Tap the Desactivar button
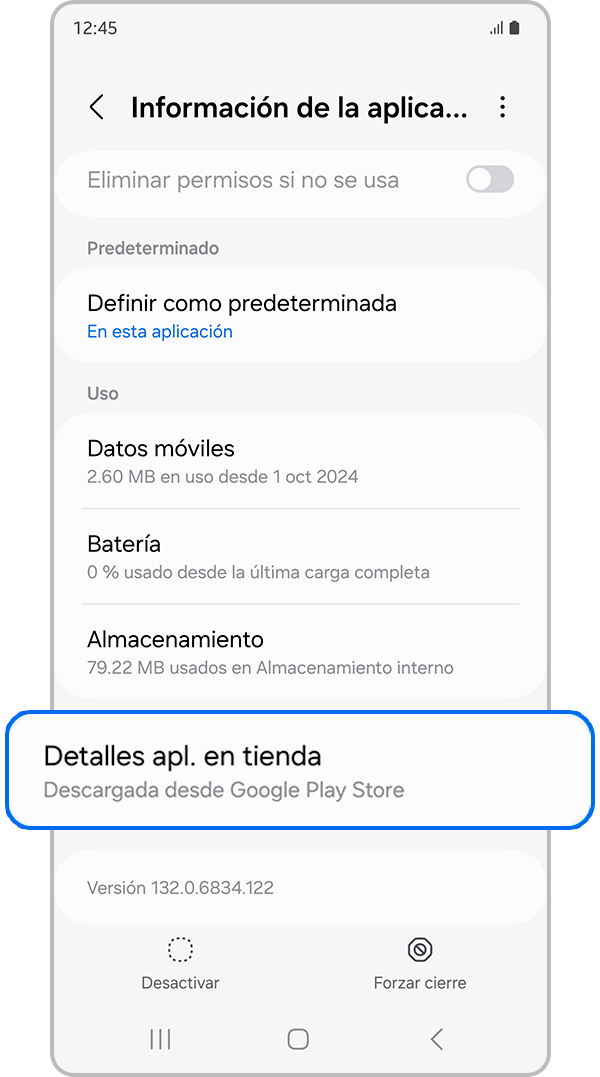 (x=180, y=964)
